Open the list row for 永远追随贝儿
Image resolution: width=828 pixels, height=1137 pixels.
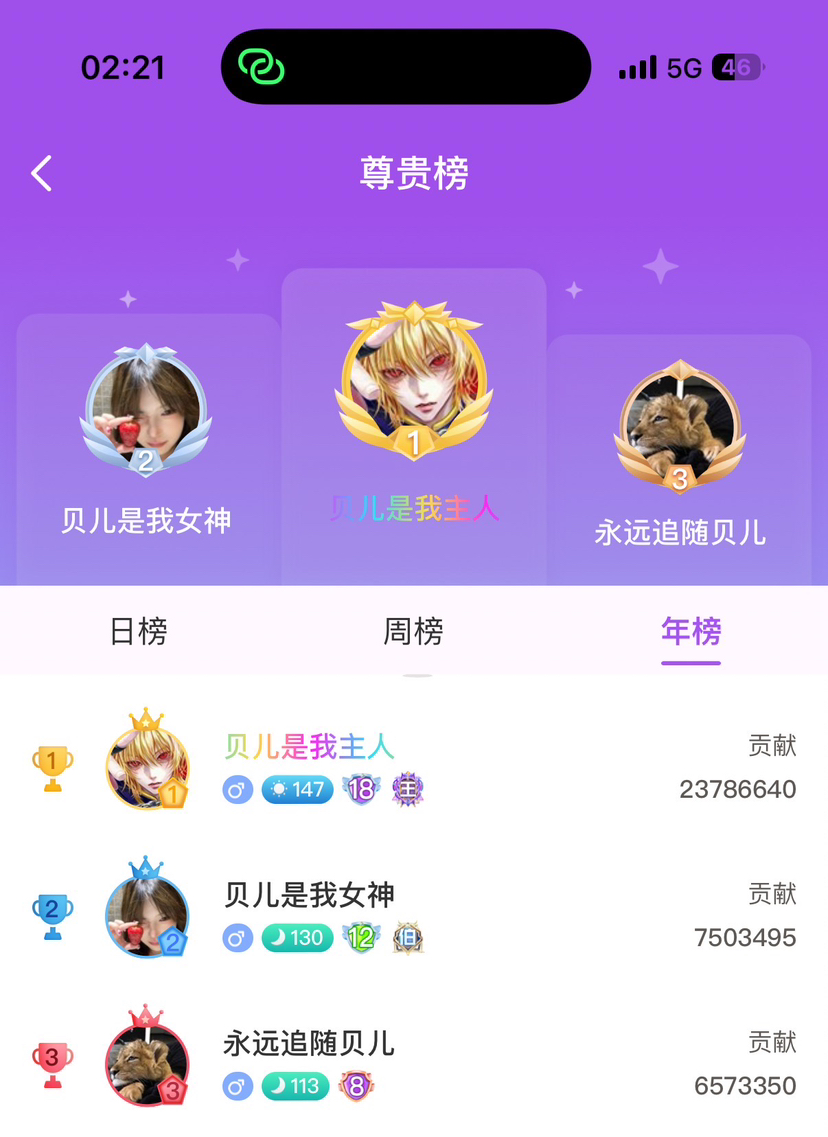pyautogui.click(x=414, y=1063)
